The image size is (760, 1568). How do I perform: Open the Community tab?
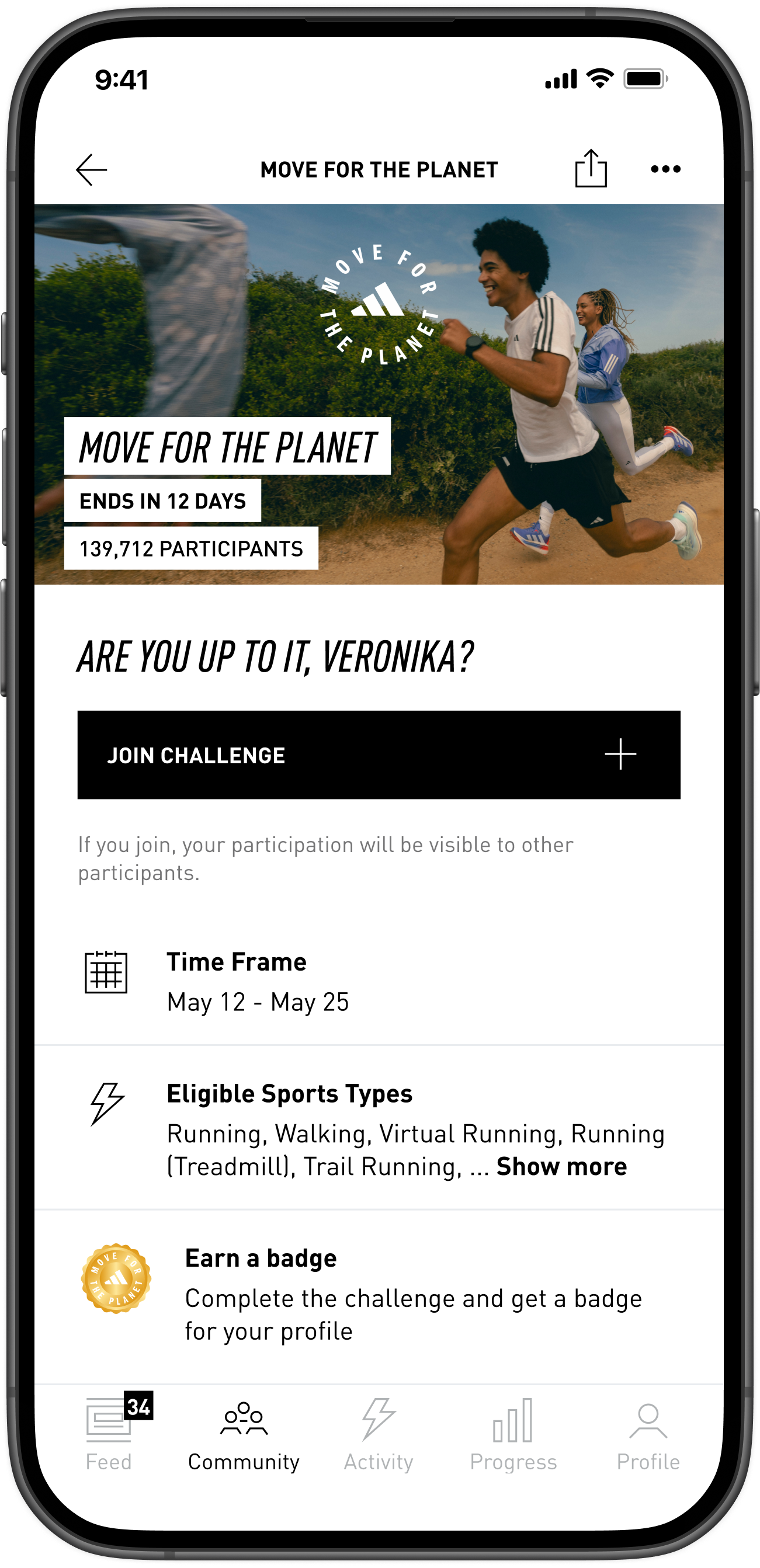(244, 1435)
